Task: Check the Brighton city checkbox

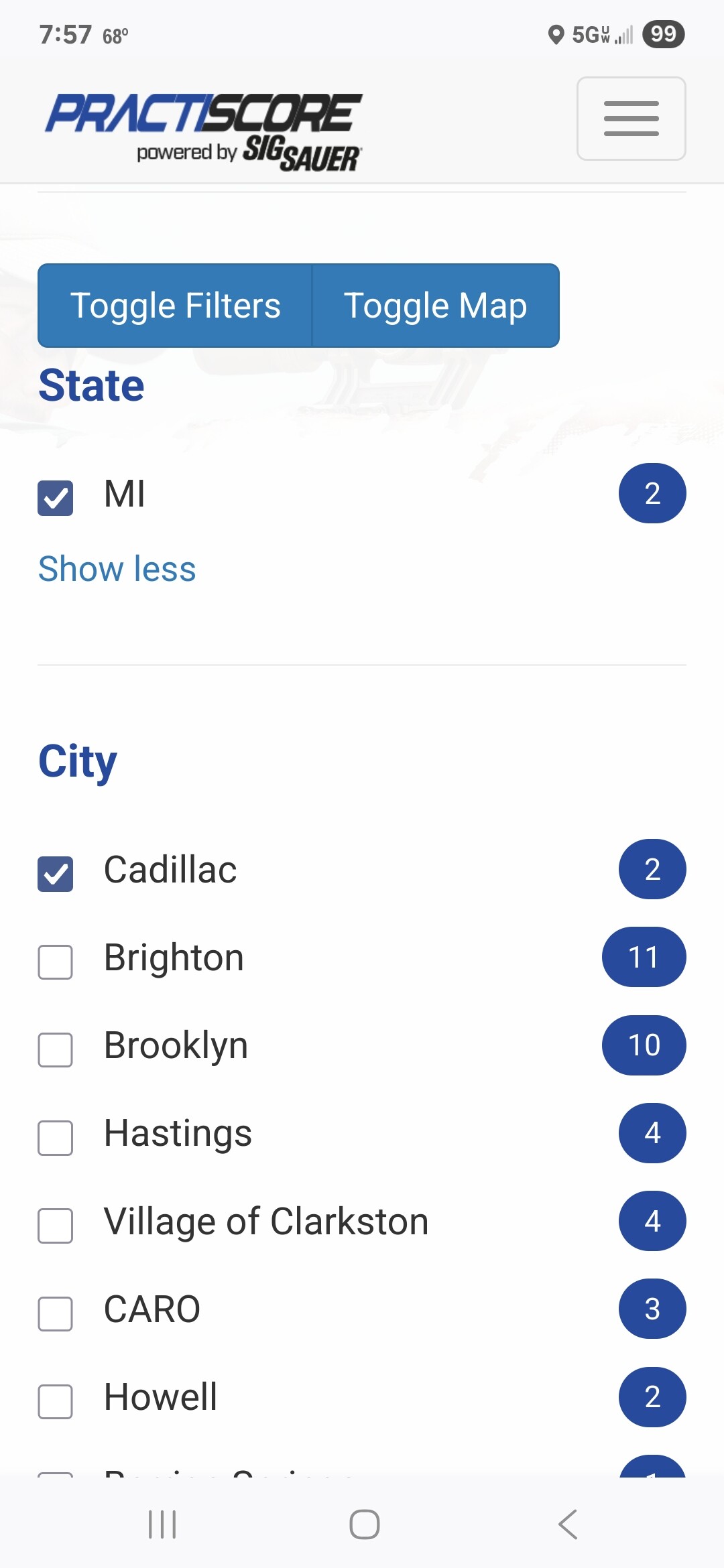Action: (56, 962)
